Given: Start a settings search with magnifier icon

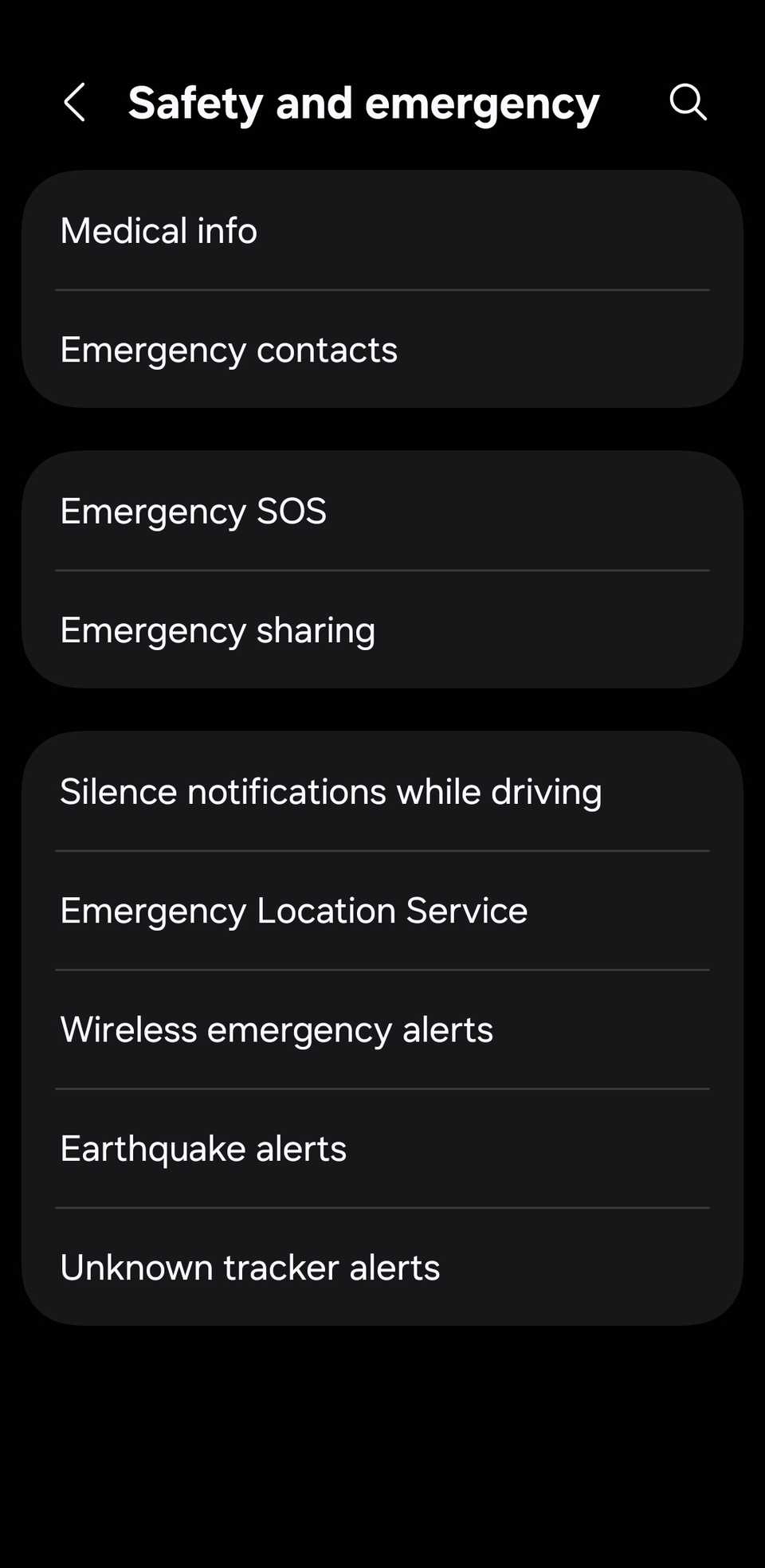Looking at the screenshot, I should click(687, 103).
